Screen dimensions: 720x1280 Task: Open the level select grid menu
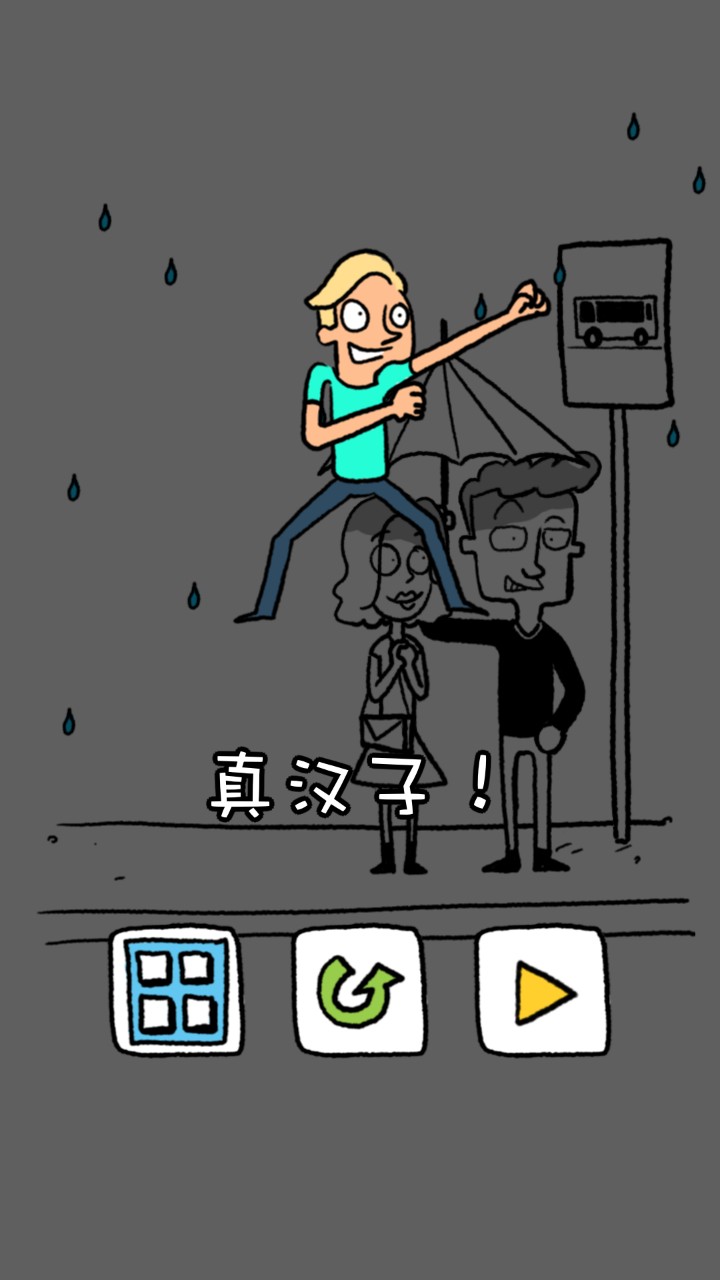(177, 990)
